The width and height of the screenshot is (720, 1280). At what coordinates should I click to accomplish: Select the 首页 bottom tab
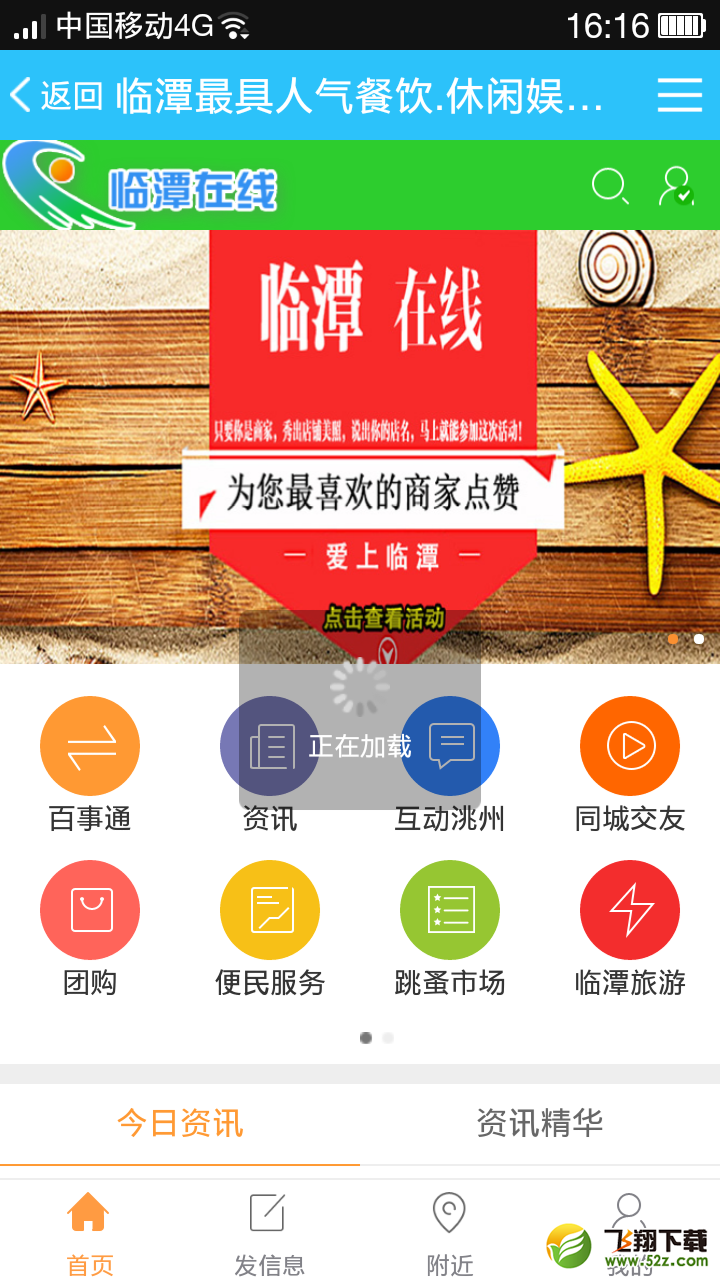tap(90, 1232)
